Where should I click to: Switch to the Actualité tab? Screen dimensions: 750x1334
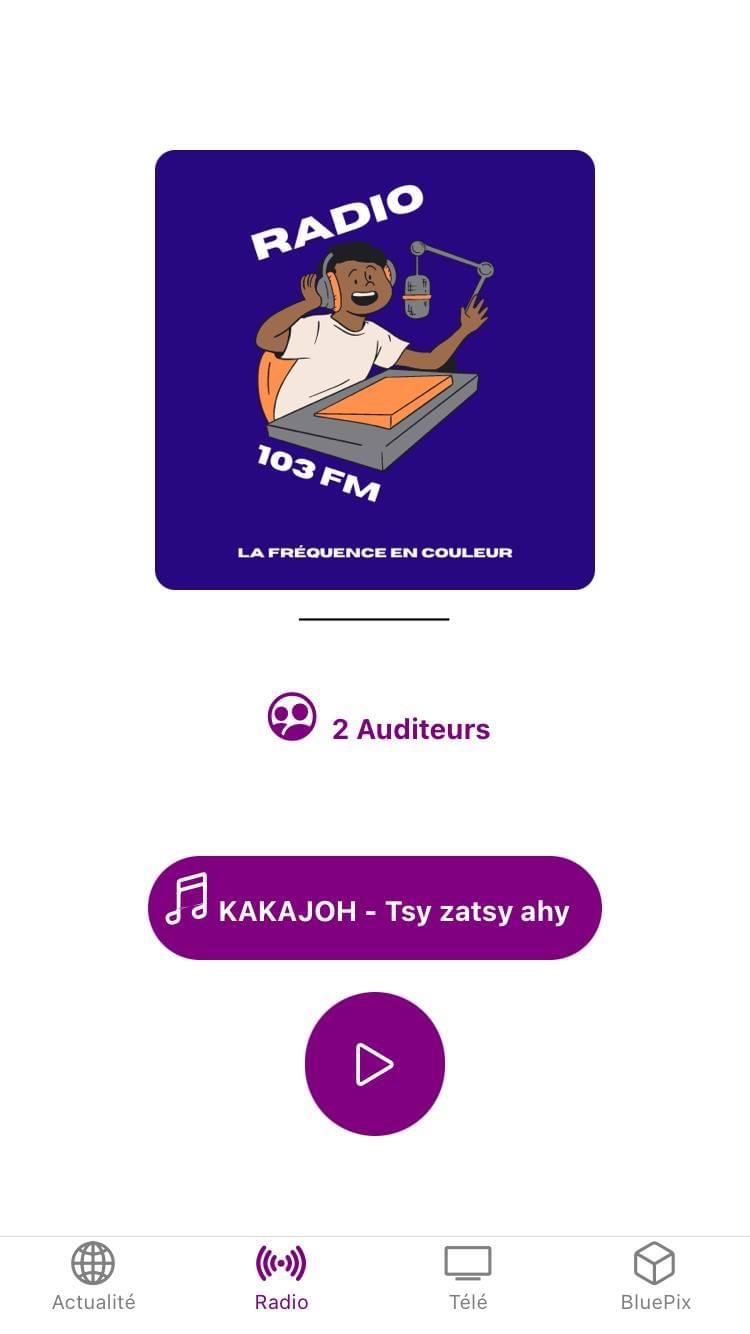pyautogui.click(x=93, y=1277)
